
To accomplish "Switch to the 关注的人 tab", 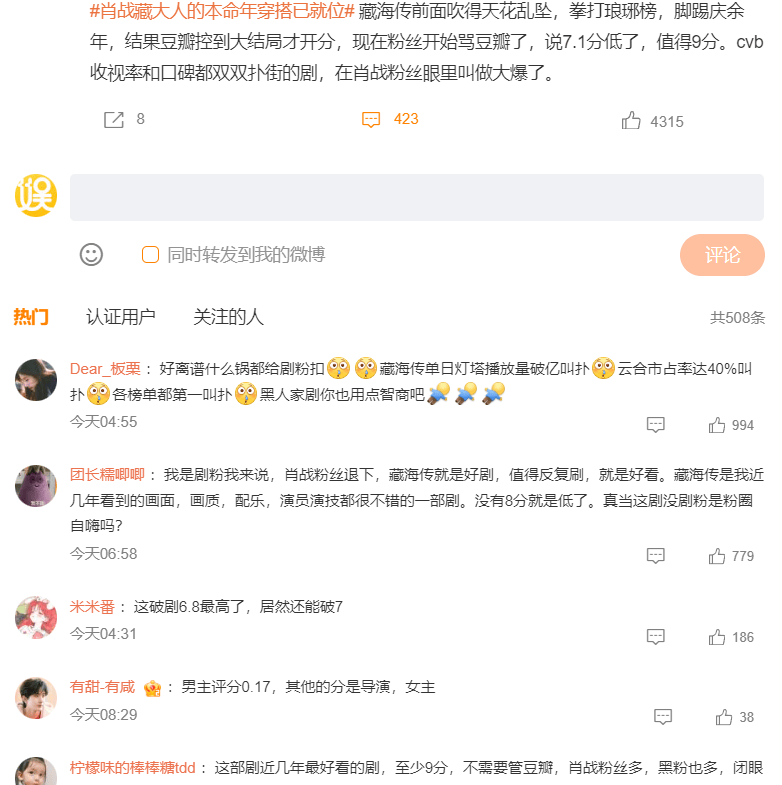I will pyautogui.click(x=228, y=317).
